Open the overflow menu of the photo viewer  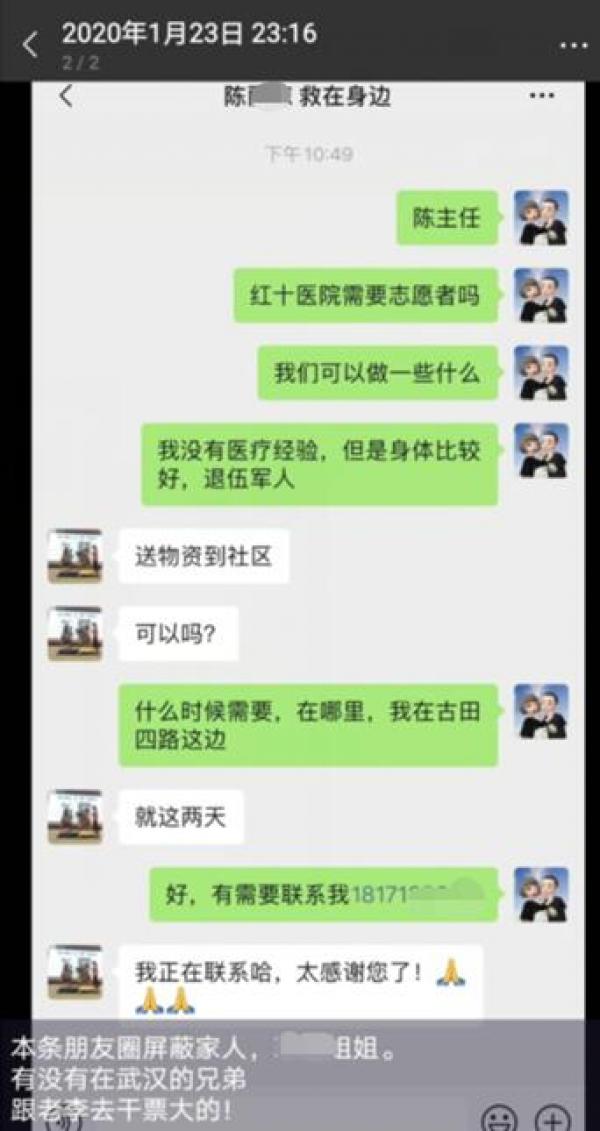573,45
